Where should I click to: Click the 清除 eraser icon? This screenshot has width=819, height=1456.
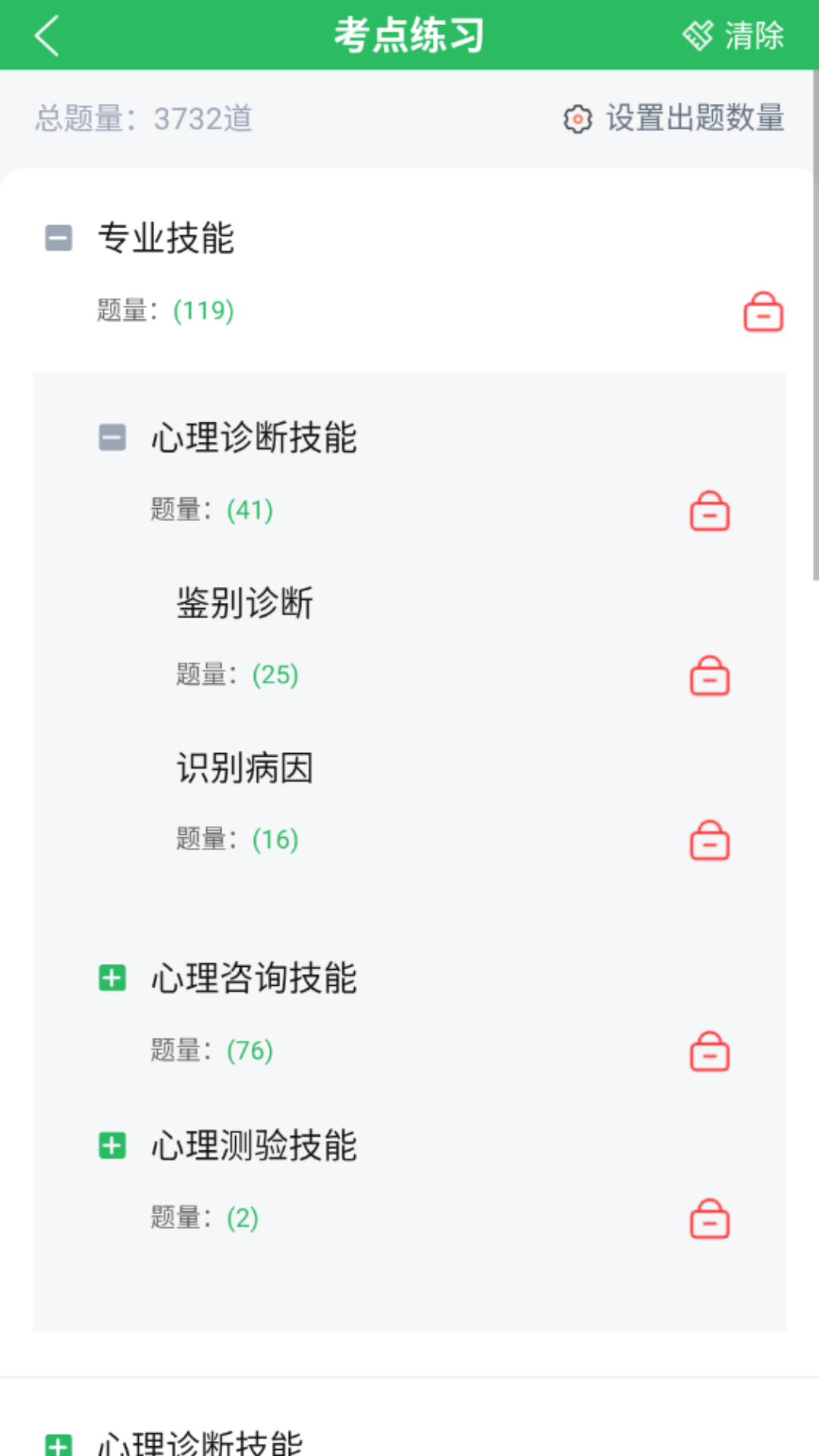click(x=698, y=33)
